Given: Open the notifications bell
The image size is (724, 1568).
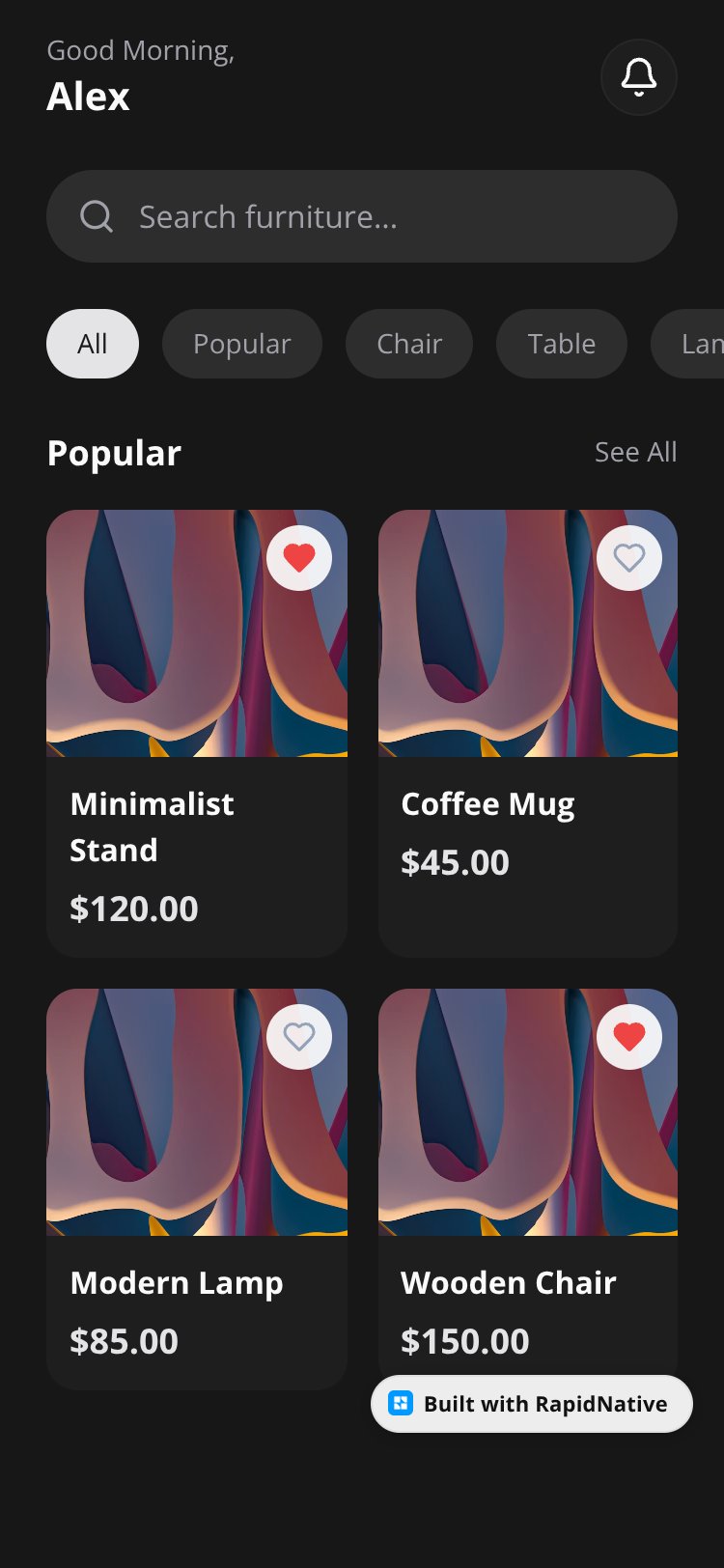Looking at the screenshot, I should (x=638, y=77).
